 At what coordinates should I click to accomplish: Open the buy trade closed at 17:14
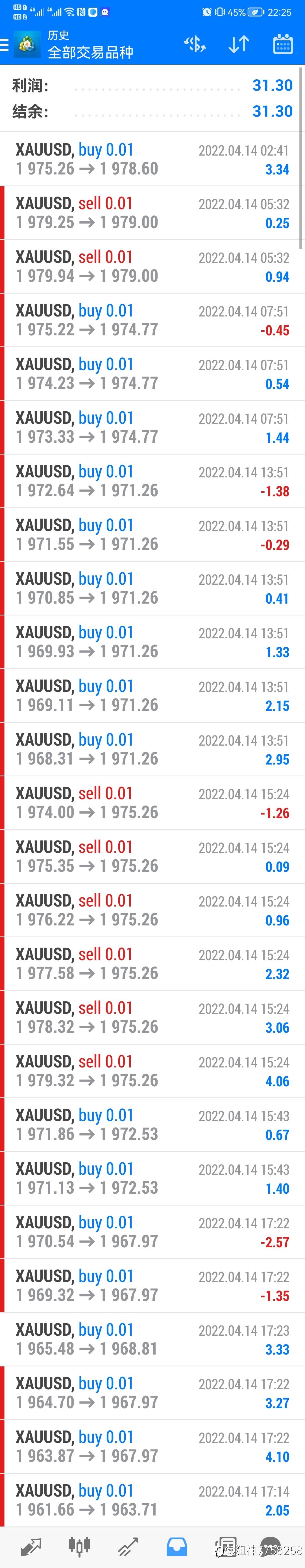click(152, 1500)
